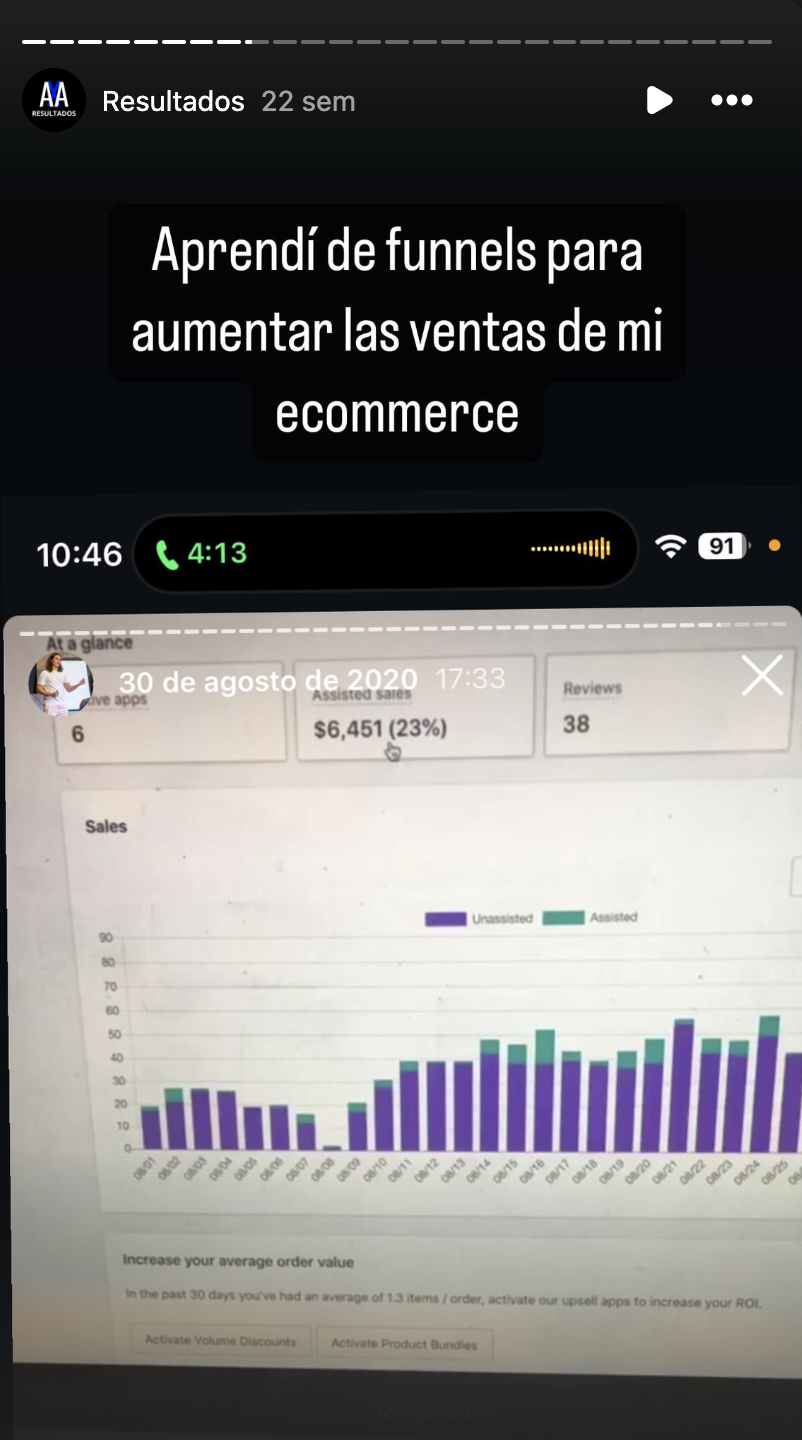Tap the play button for the story

point(659,100)
